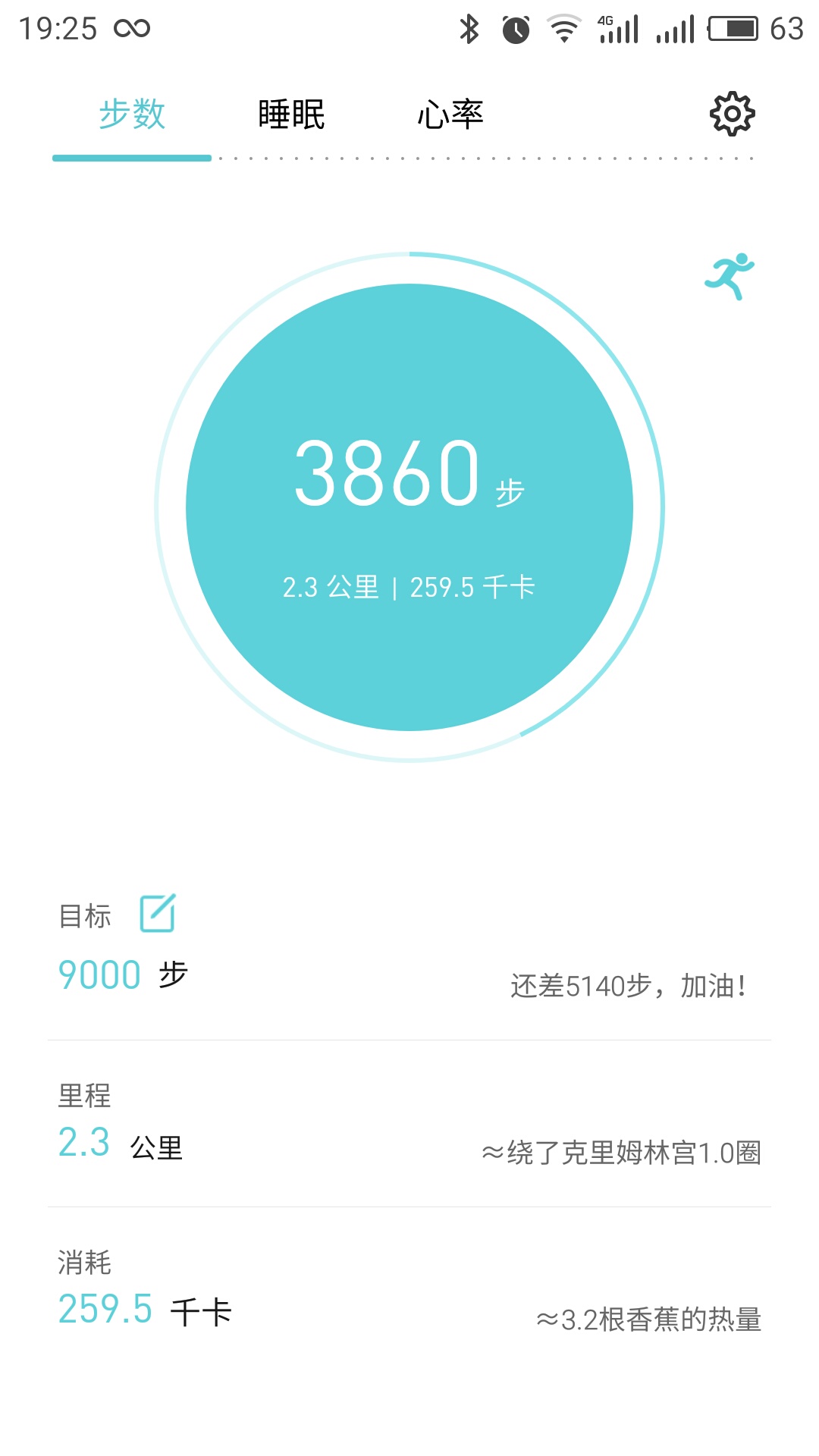Tap the running figure icon
Image resolution: width=819 pixels, height=1456 pixels.
[x=730, y=276]
